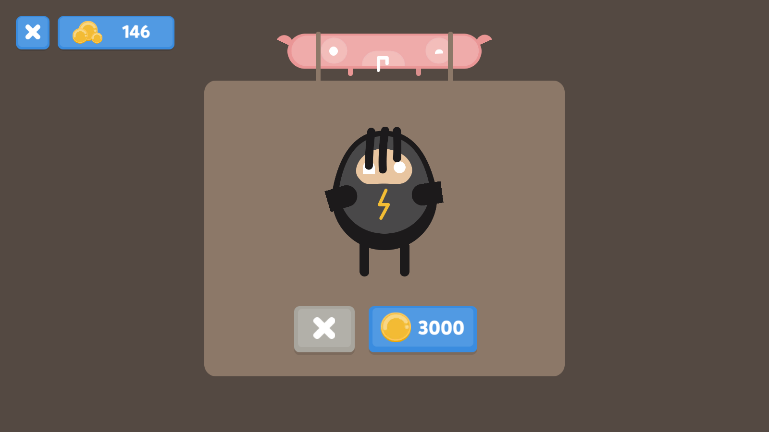
Task: Cancel the purchase with the gray X button
Action: (x=324, y=328)
